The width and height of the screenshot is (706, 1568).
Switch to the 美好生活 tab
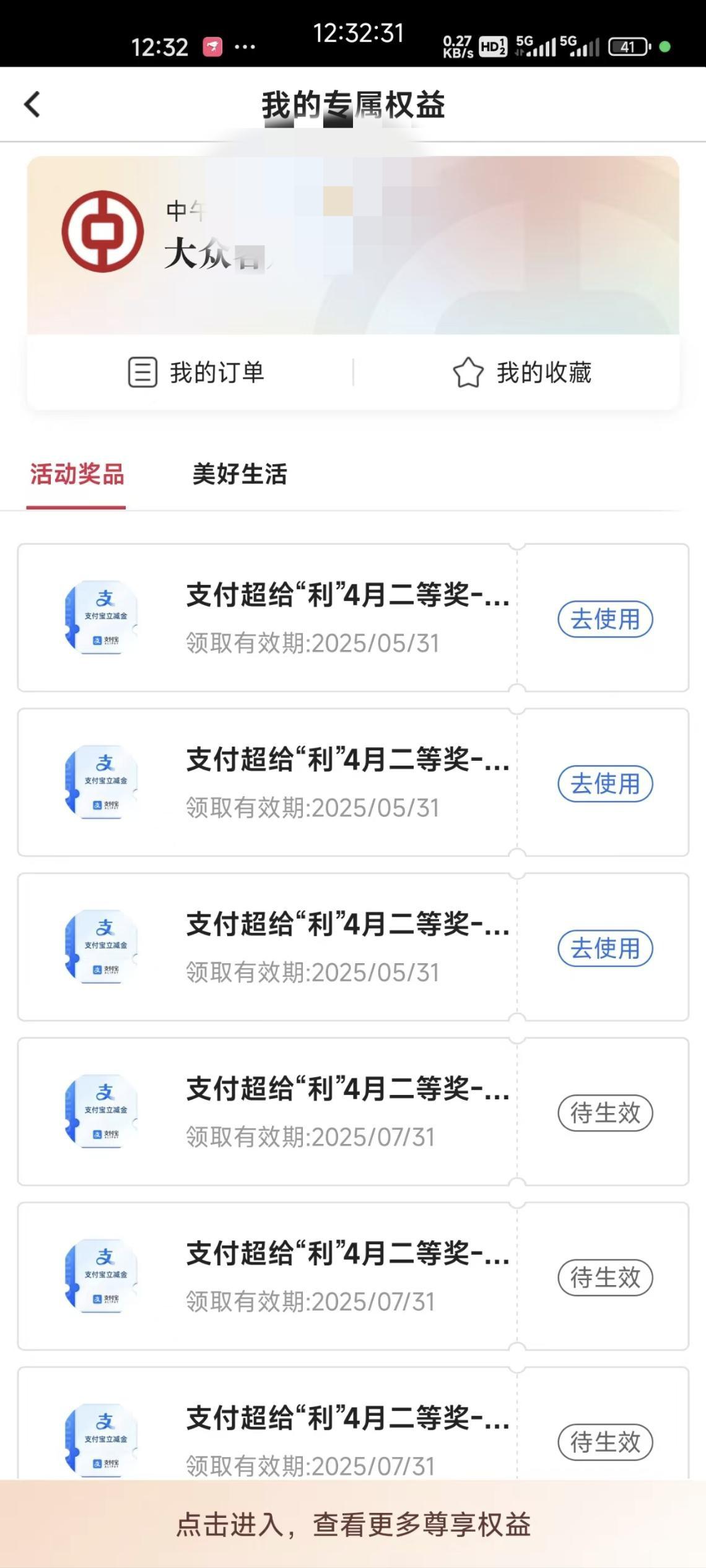[x=240, y=474]
